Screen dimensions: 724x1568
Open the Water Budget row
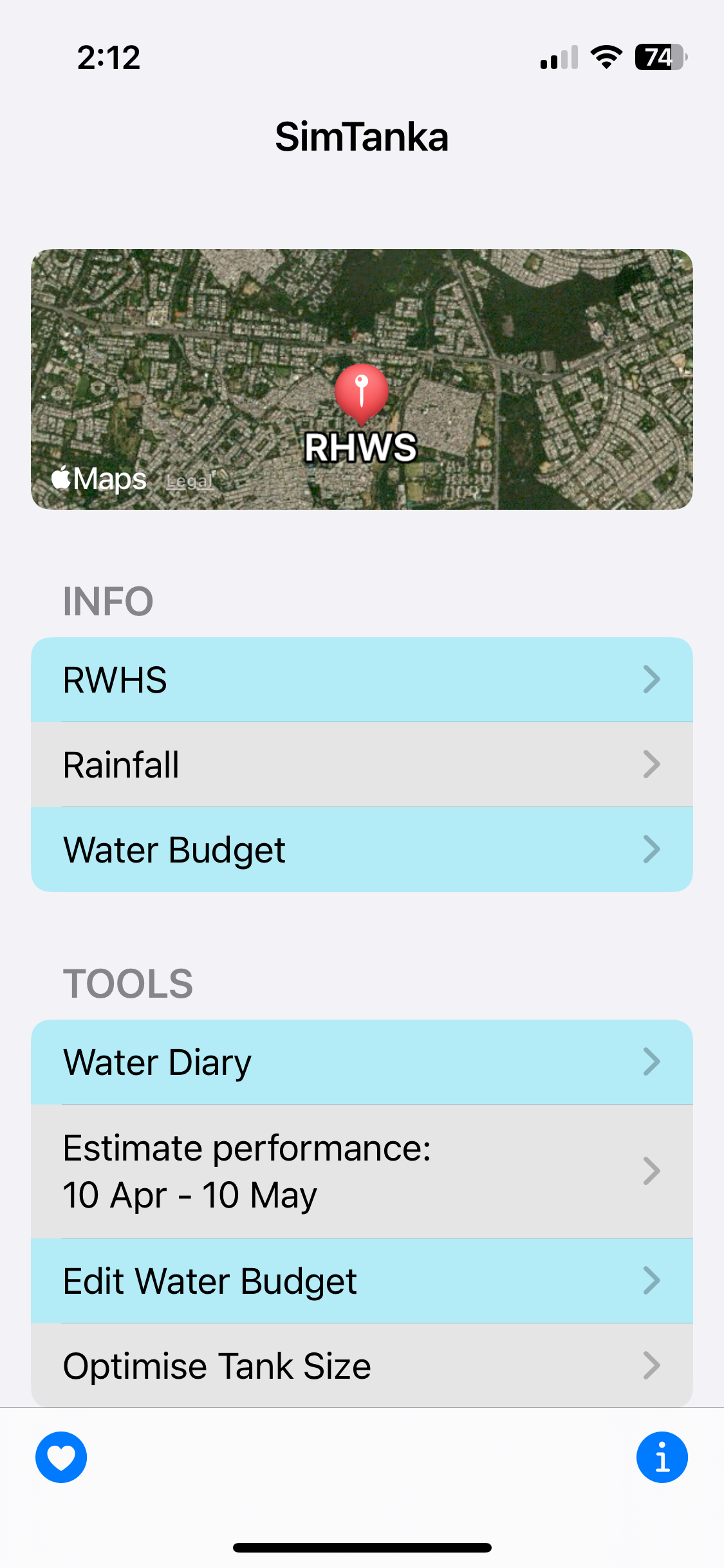(361, 850)
